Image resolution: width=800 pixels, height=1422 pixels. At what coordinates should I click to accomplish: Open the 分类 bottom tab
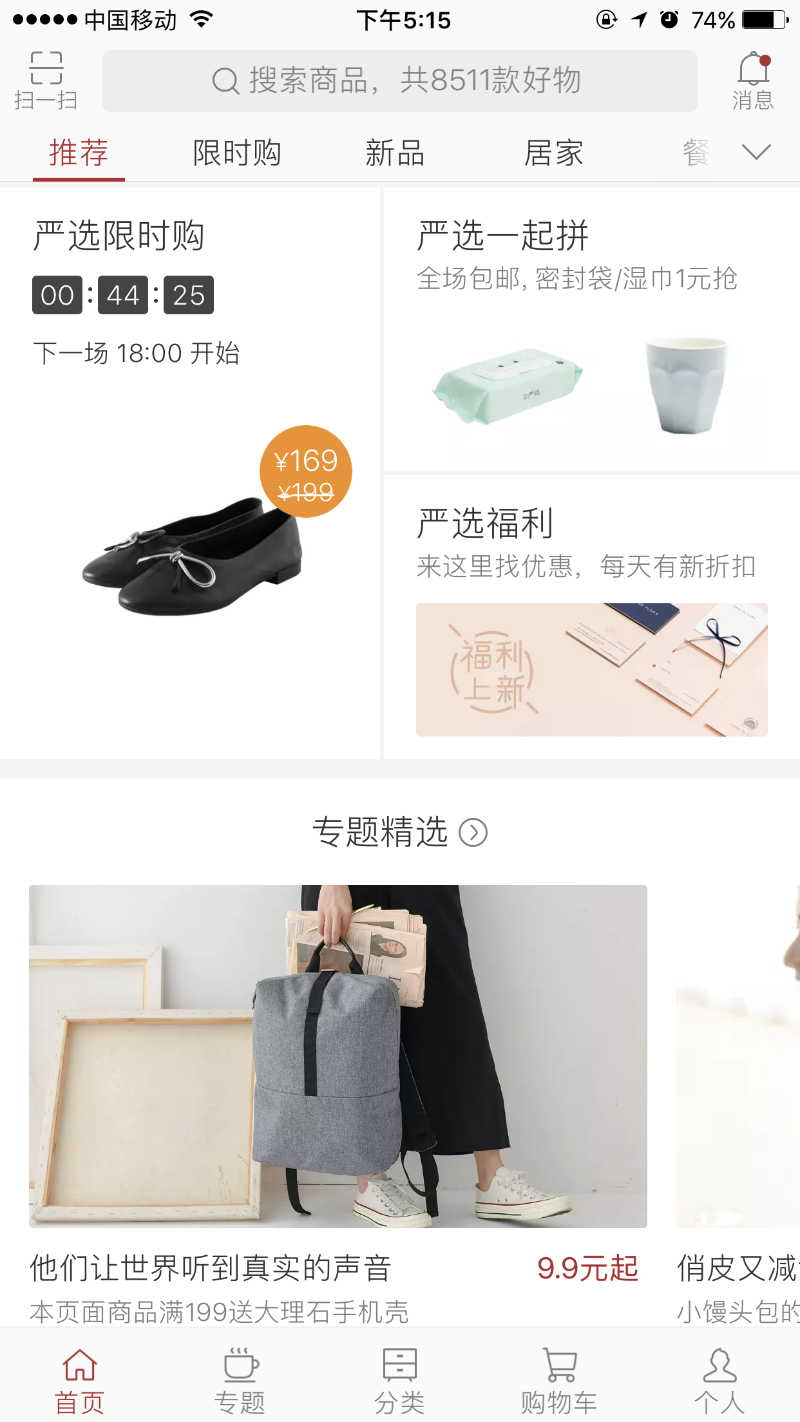(400, 1380)
